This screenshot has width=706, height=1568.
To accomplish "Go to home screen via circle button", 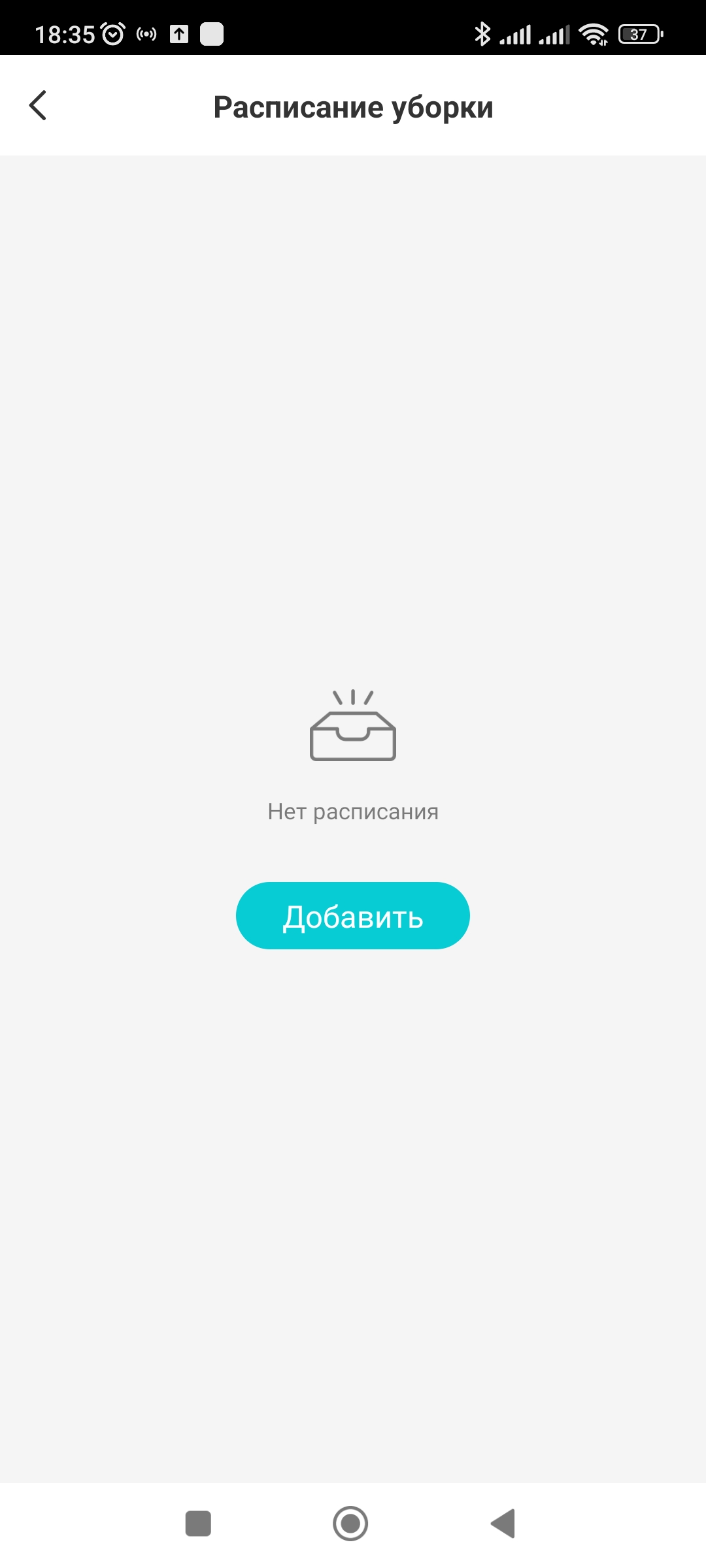I will pos(350,1524).
